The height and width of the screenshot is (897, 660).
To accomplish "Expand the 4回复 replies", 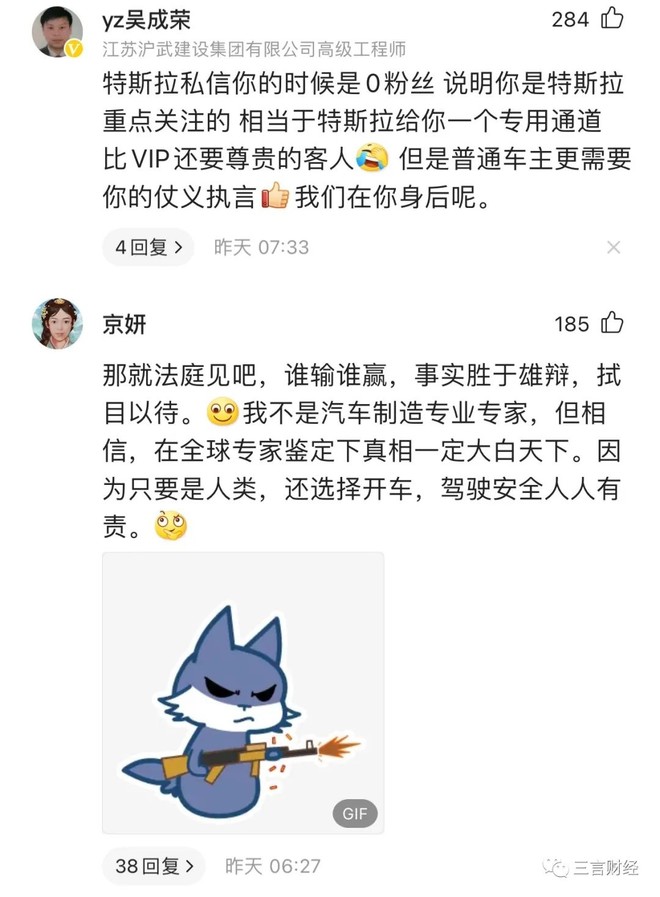I will (x=148, y=247).
